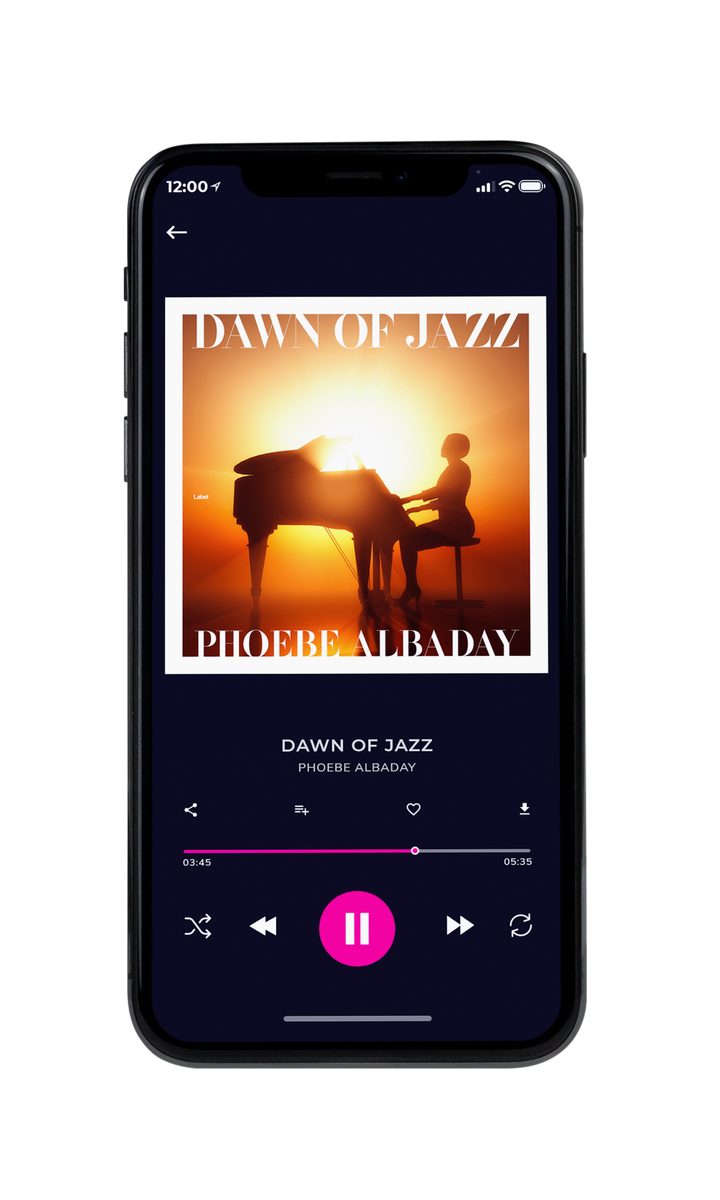Add this track to a playlist
The width and height of the screenshot is (720, 1200).
[x=301, y=810]
